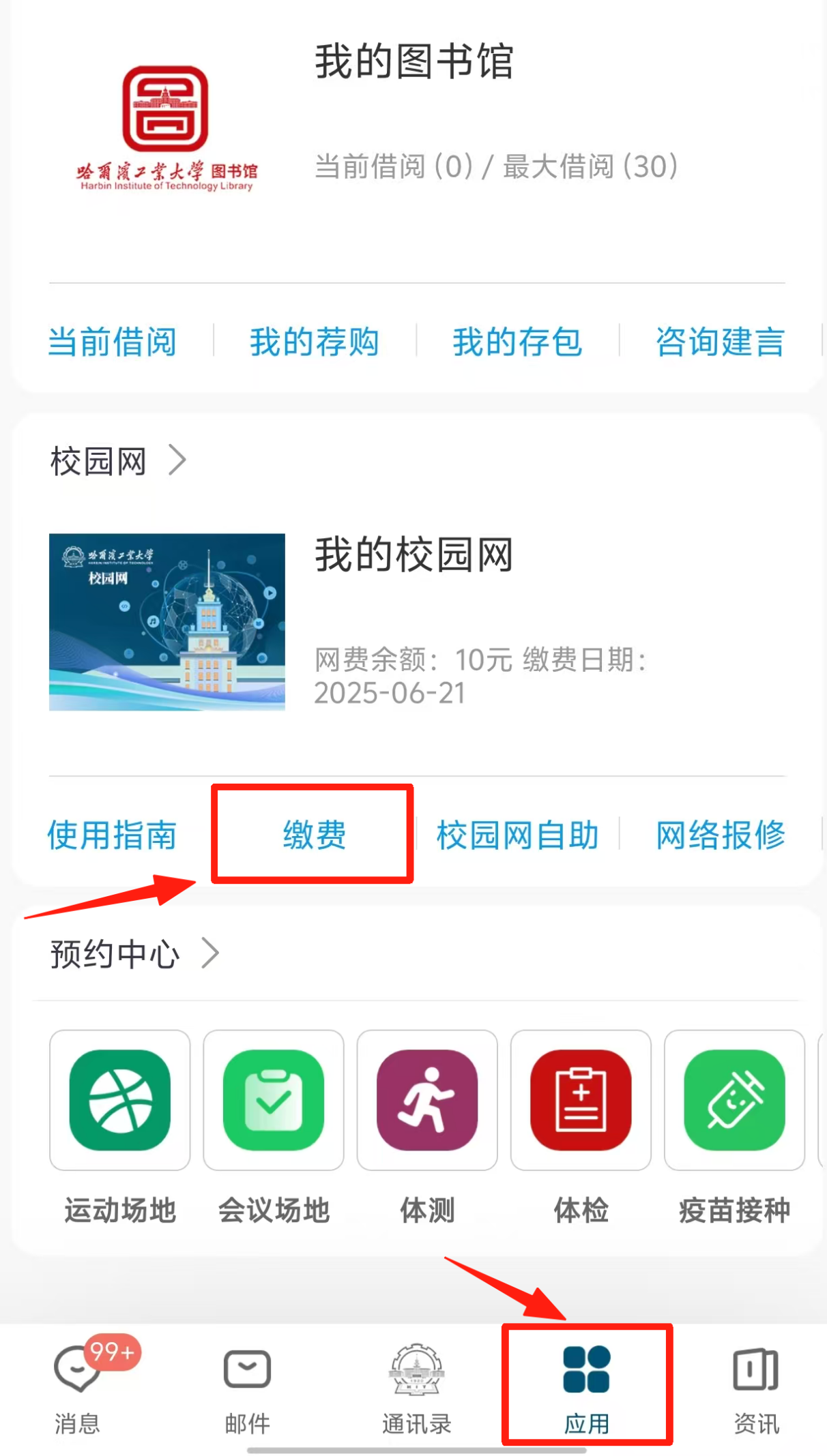Screen dimensions: 827x1456
Task: Expand the 校园网 section header
Action: 117,461
